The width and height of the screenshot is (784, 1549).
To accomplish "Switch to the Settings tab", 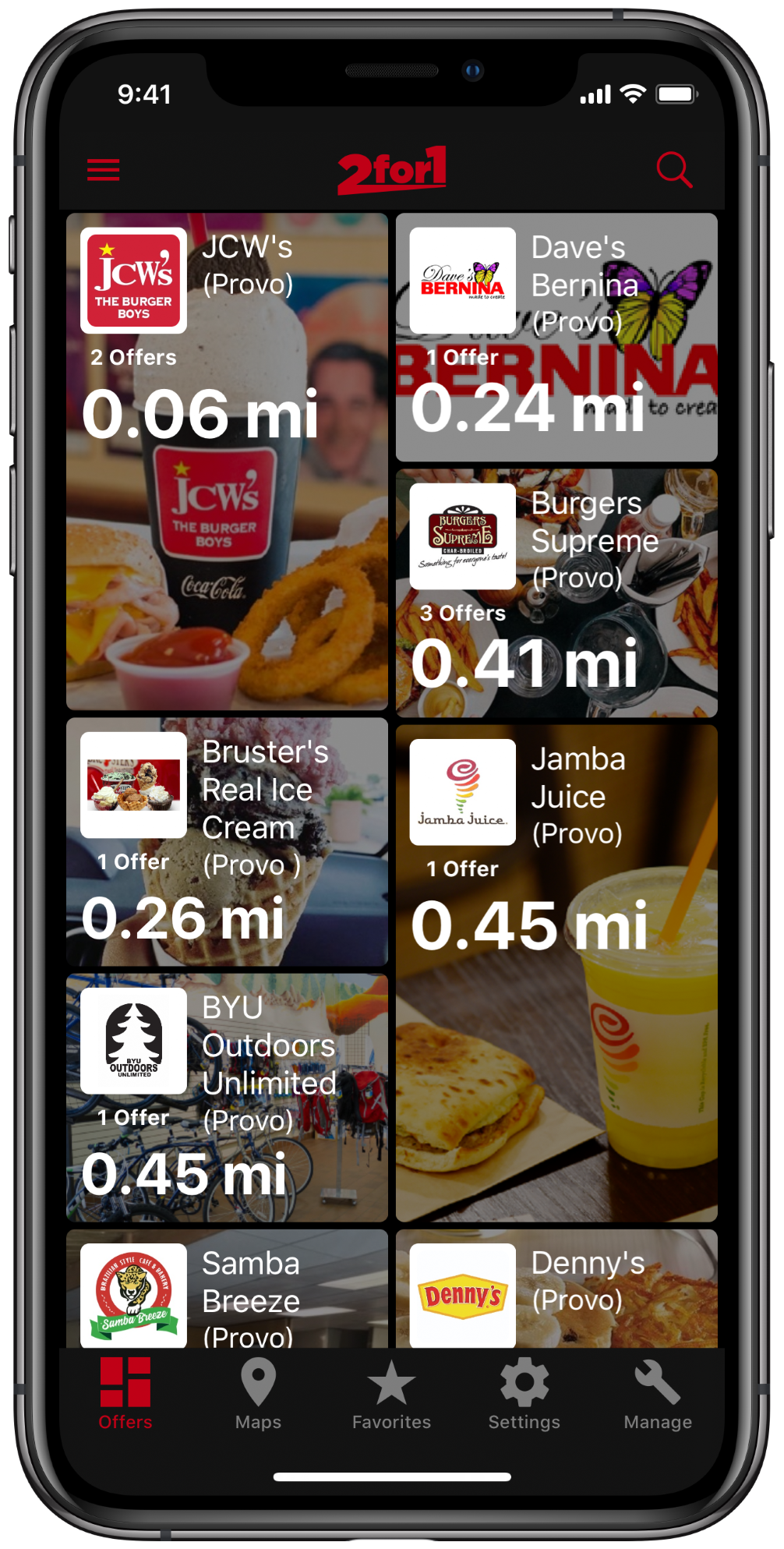I will 524,1394.
